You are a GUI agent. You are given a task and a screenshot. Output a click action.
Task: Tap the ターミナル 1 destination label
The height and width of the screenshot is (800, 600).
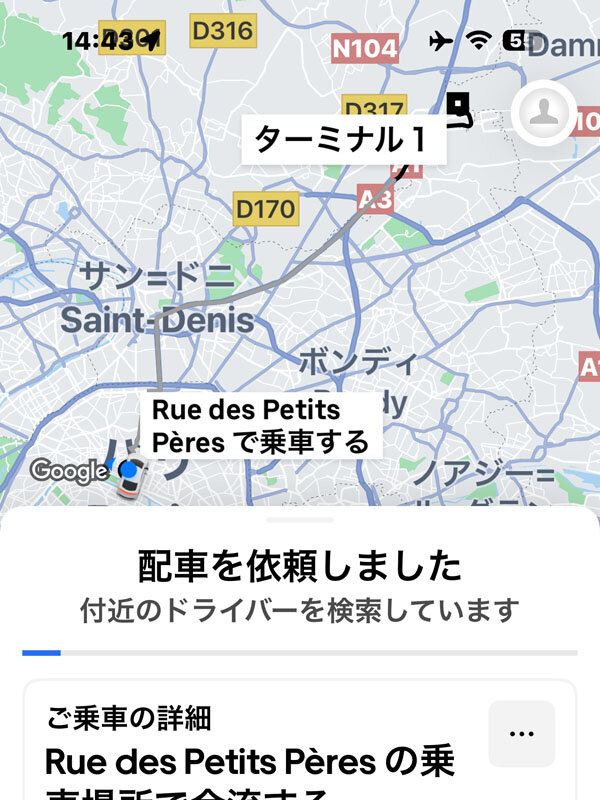pos(341,141)
